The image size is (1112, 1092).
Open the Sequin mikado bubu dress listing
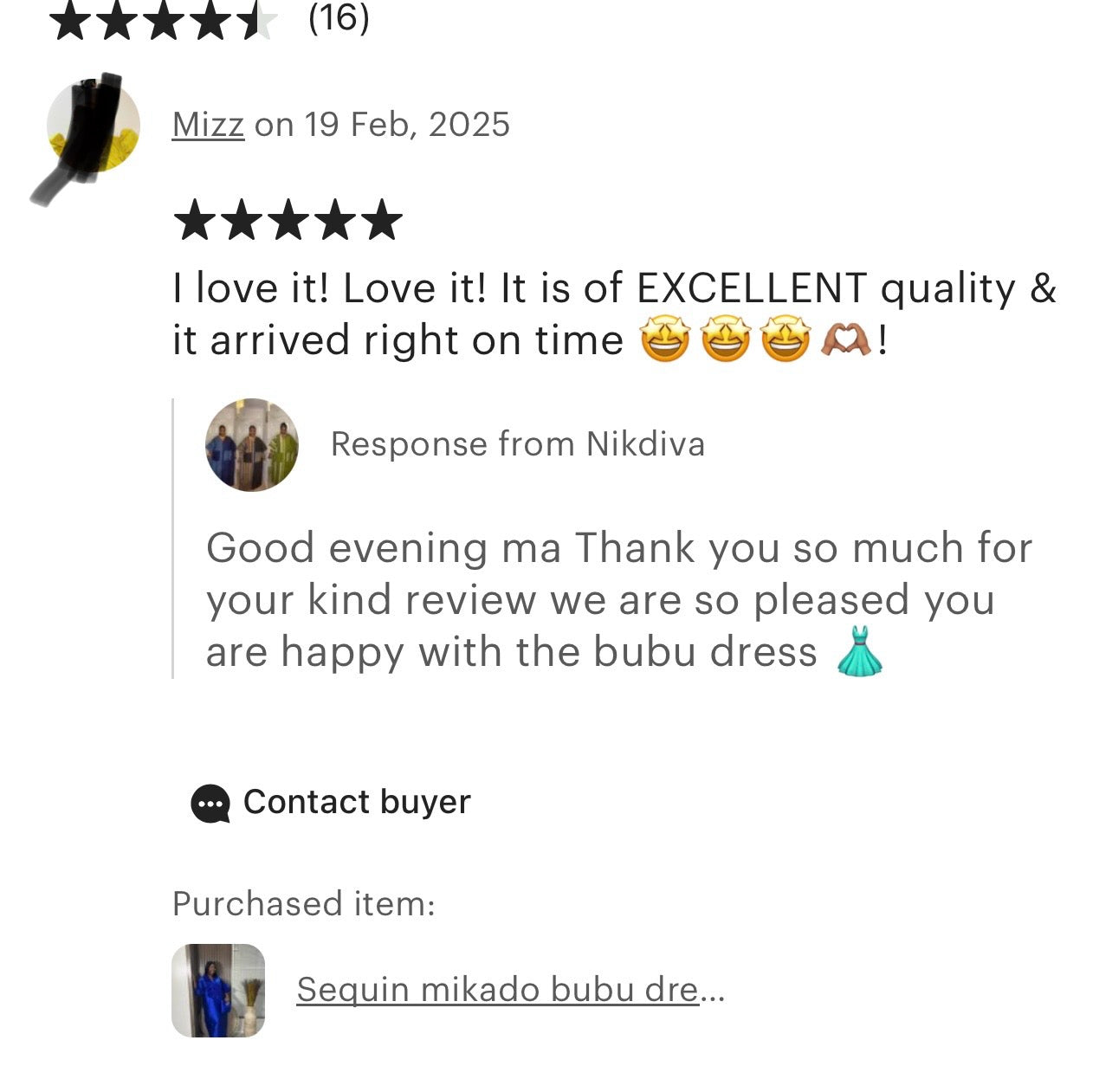(509, 989)
